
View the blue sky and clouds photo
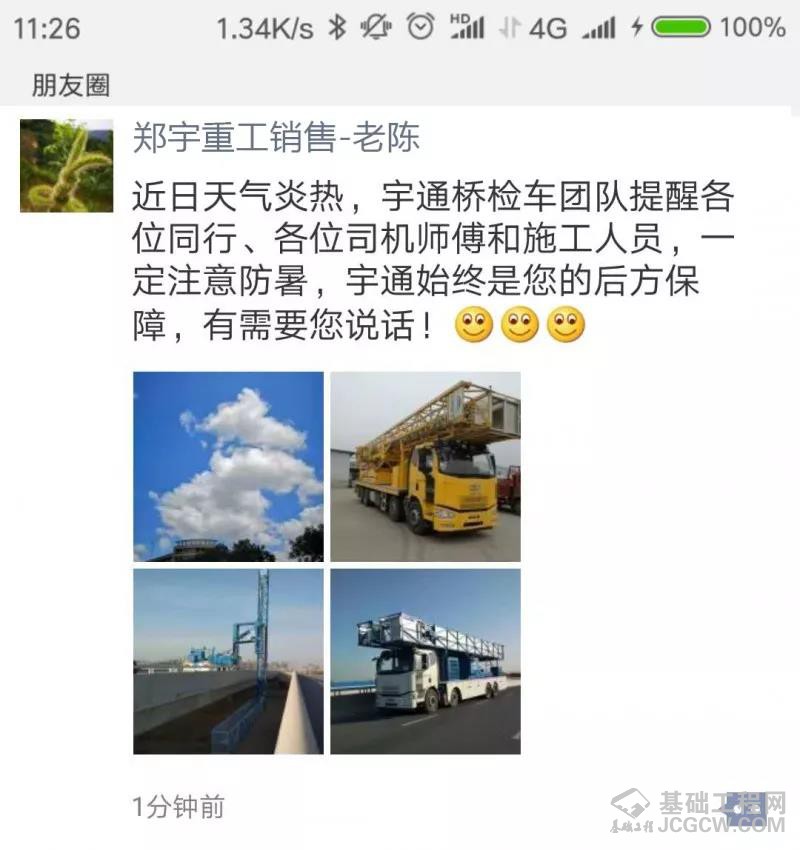point(228,466)
